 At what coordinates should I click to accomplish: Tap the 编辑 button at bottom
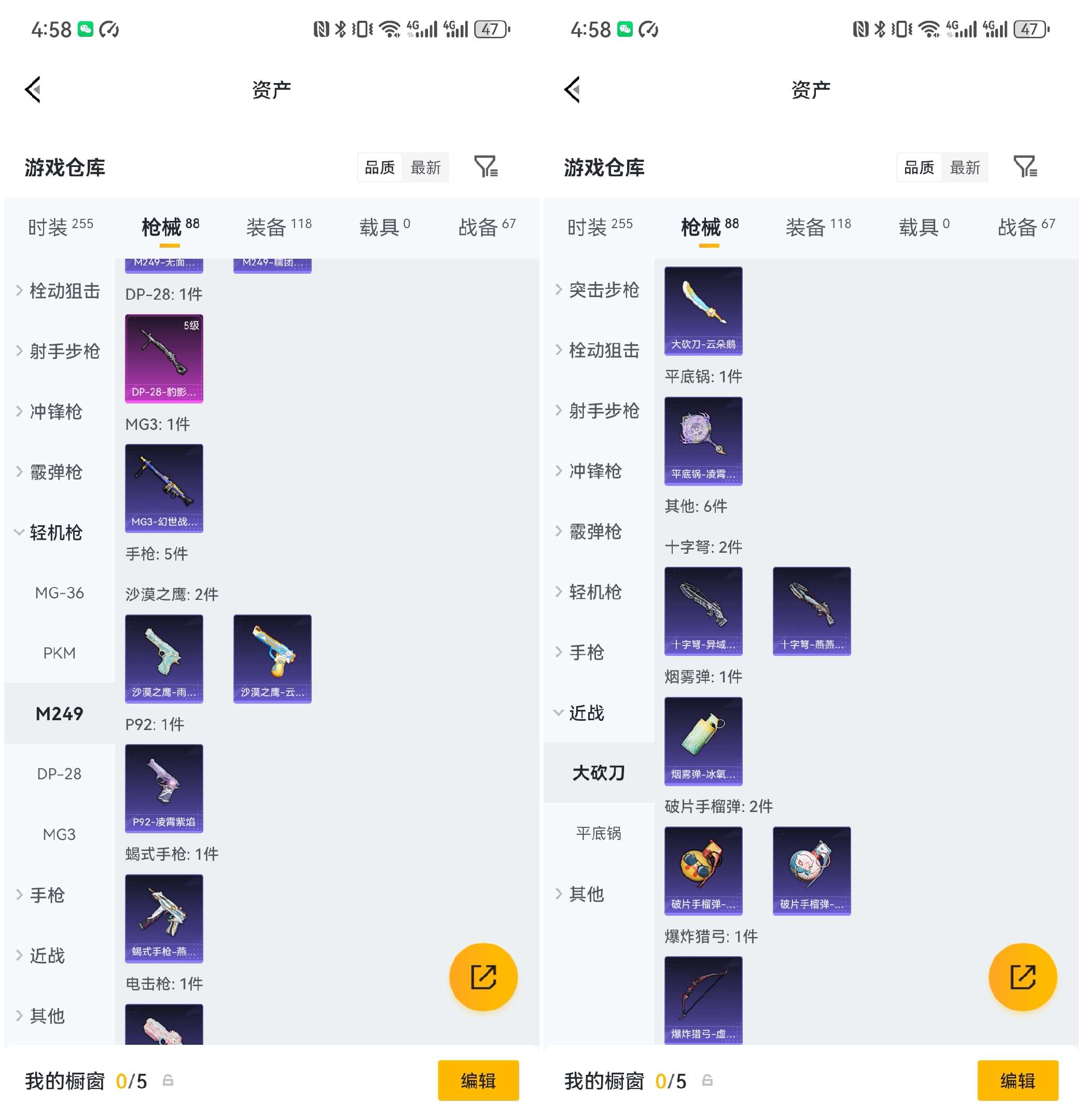pyautogui.click(x=479, y=1081)
